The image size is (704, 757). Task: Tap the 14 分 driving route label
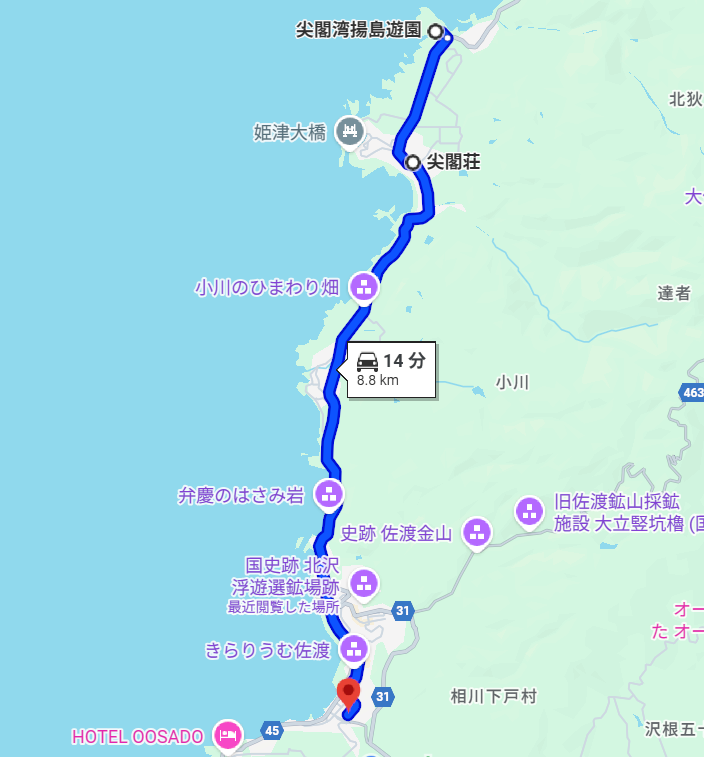tap(393, 370)
